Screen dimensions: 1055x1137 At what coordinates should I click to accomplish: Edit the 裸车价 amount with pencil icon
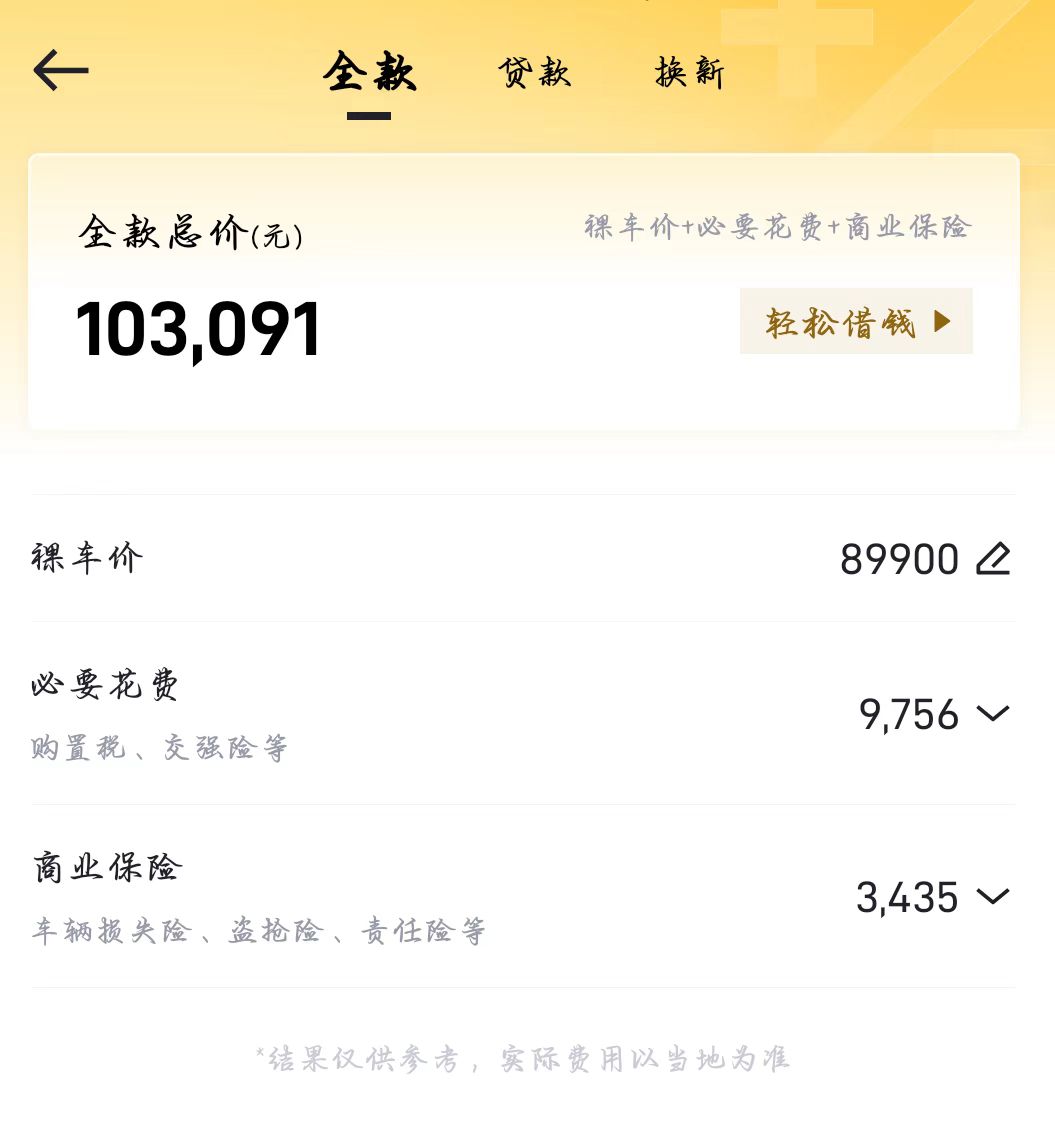[x=993, y=559]
